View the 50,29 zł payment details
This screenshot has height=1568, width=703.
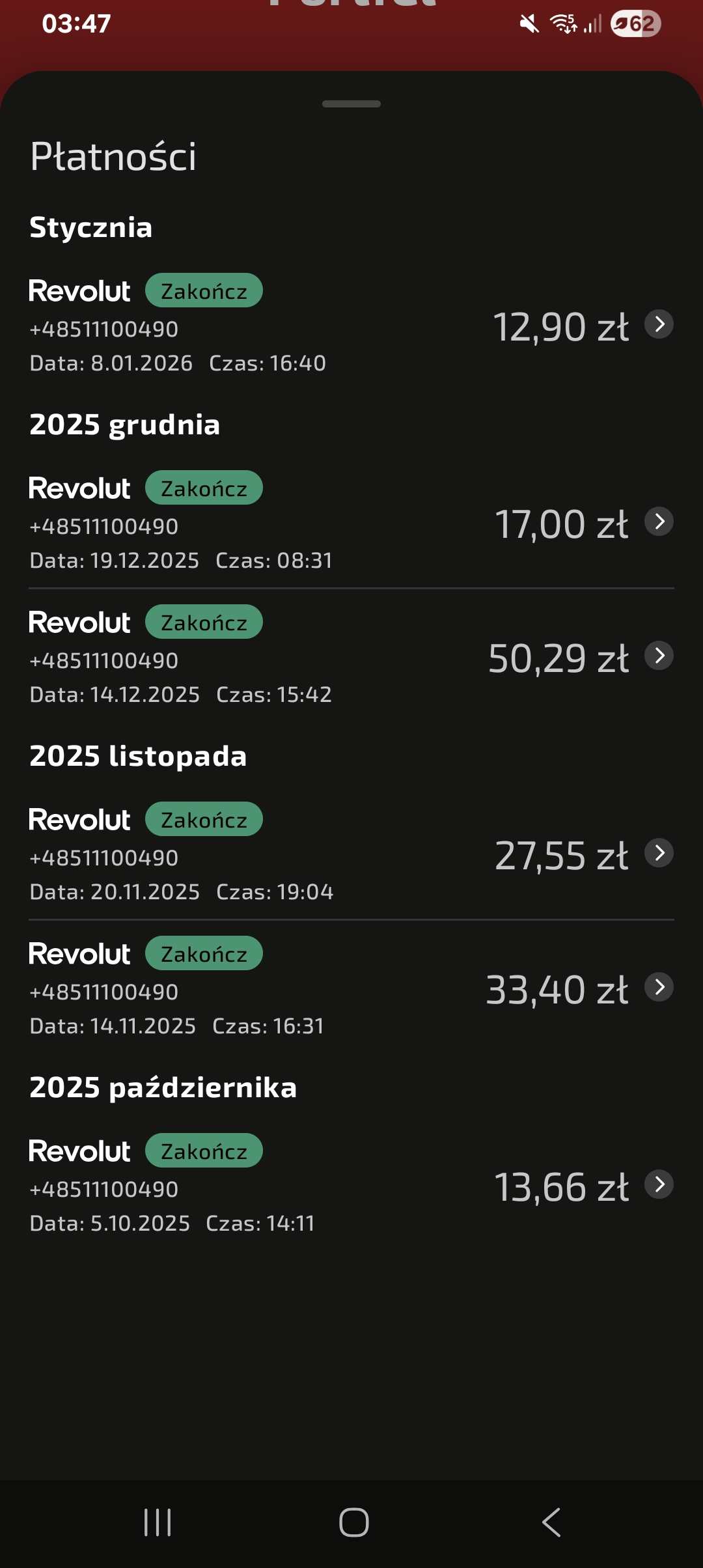point(659,656)
